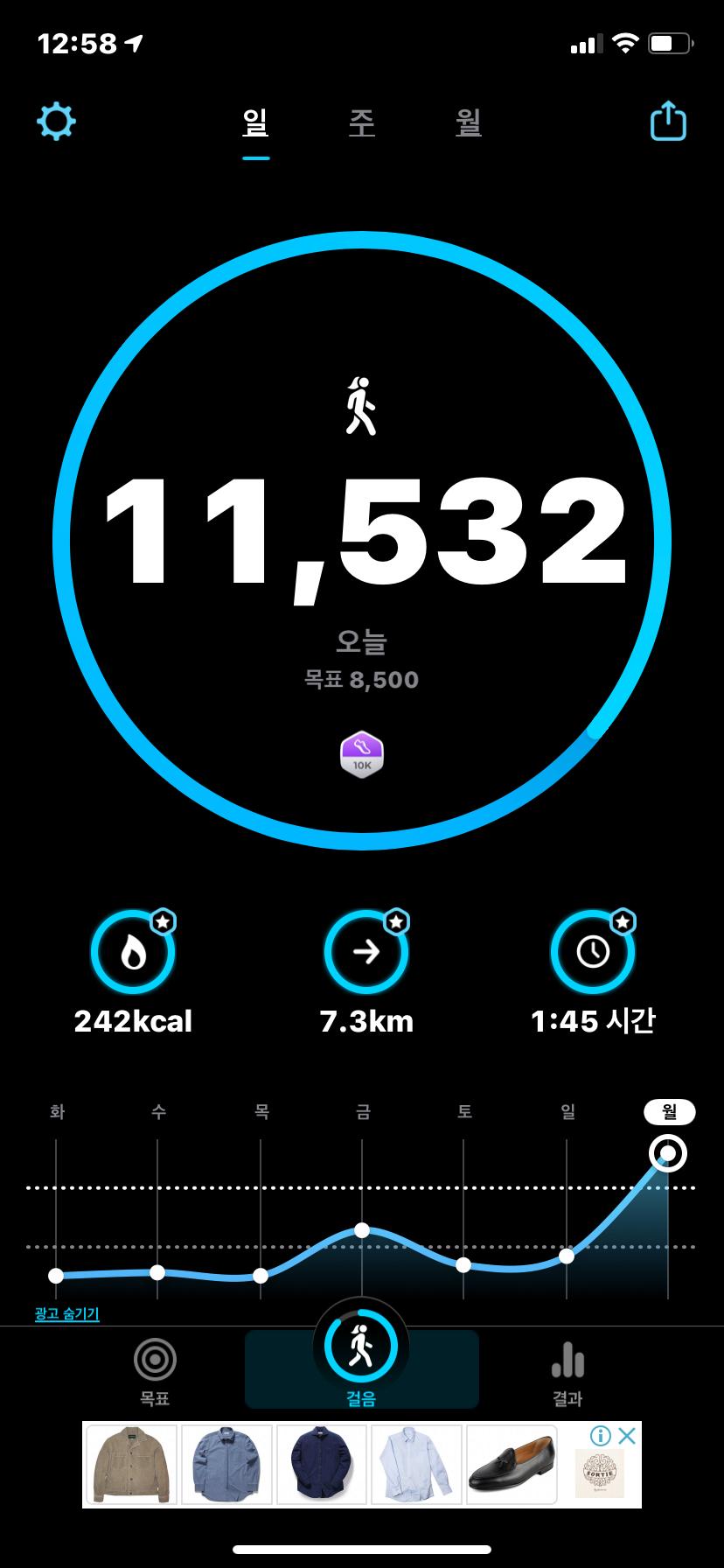Viewport: 724px width, 1568px height.
Task: Tap the 1:45 시간 duration ring
Action: pos(593,952)
